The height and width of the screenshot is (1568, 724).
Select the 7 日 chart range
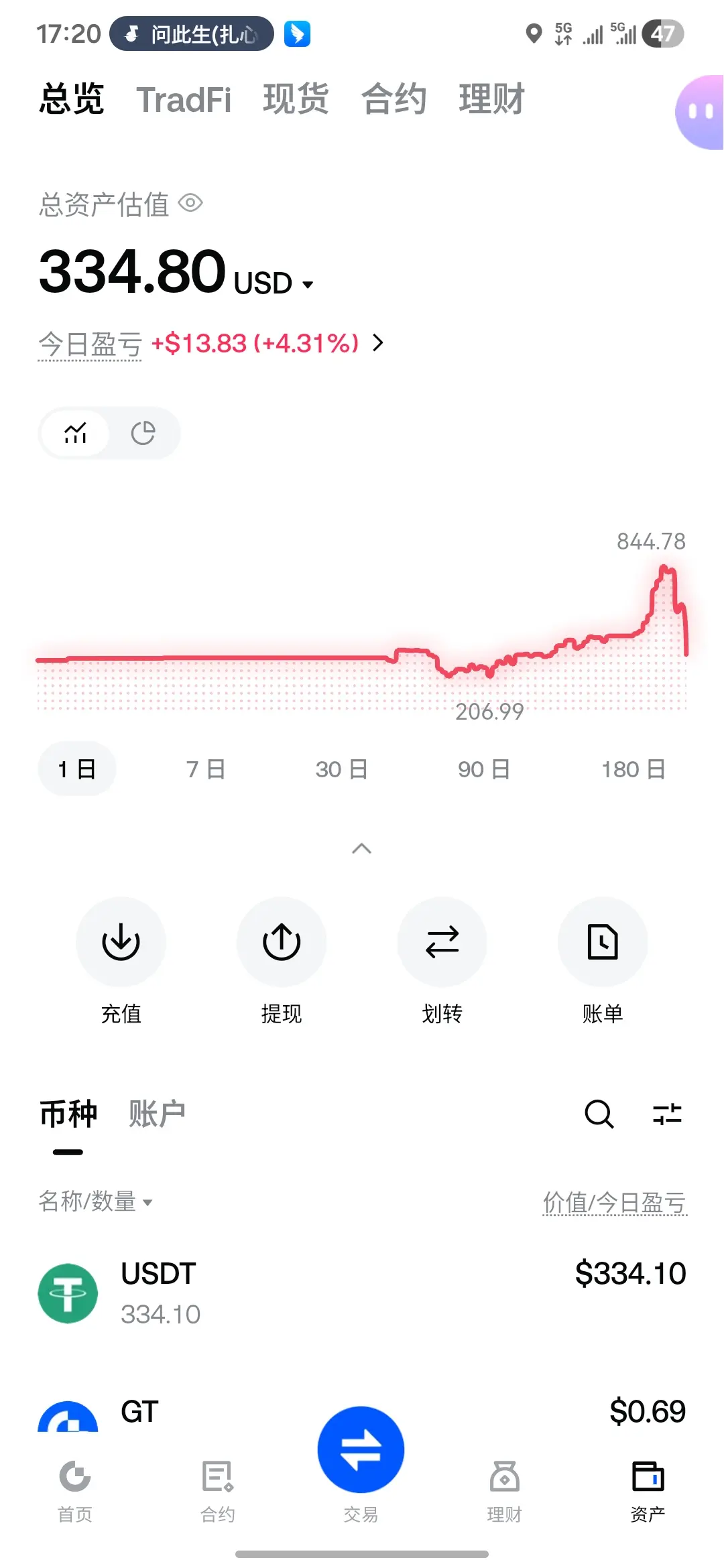(x=205, y=769)
